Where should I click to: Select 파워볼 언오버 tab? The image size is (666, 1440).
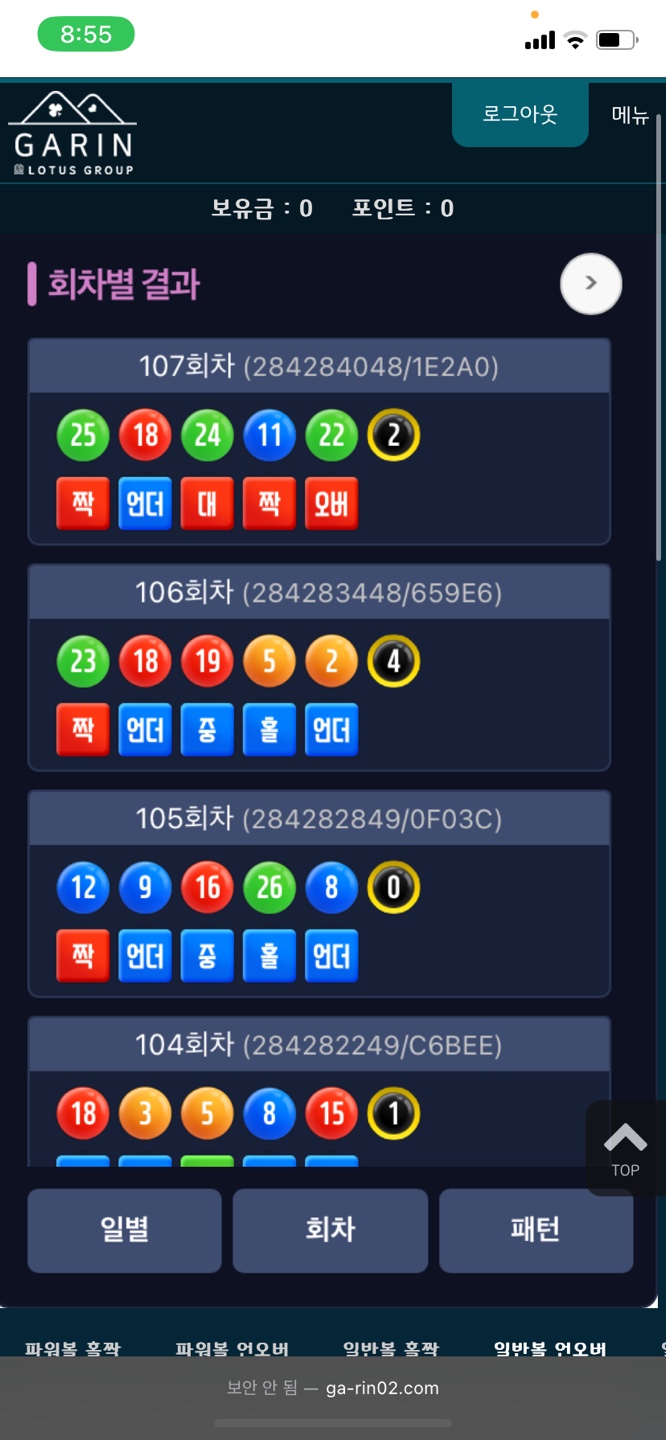pos(232,1348)
